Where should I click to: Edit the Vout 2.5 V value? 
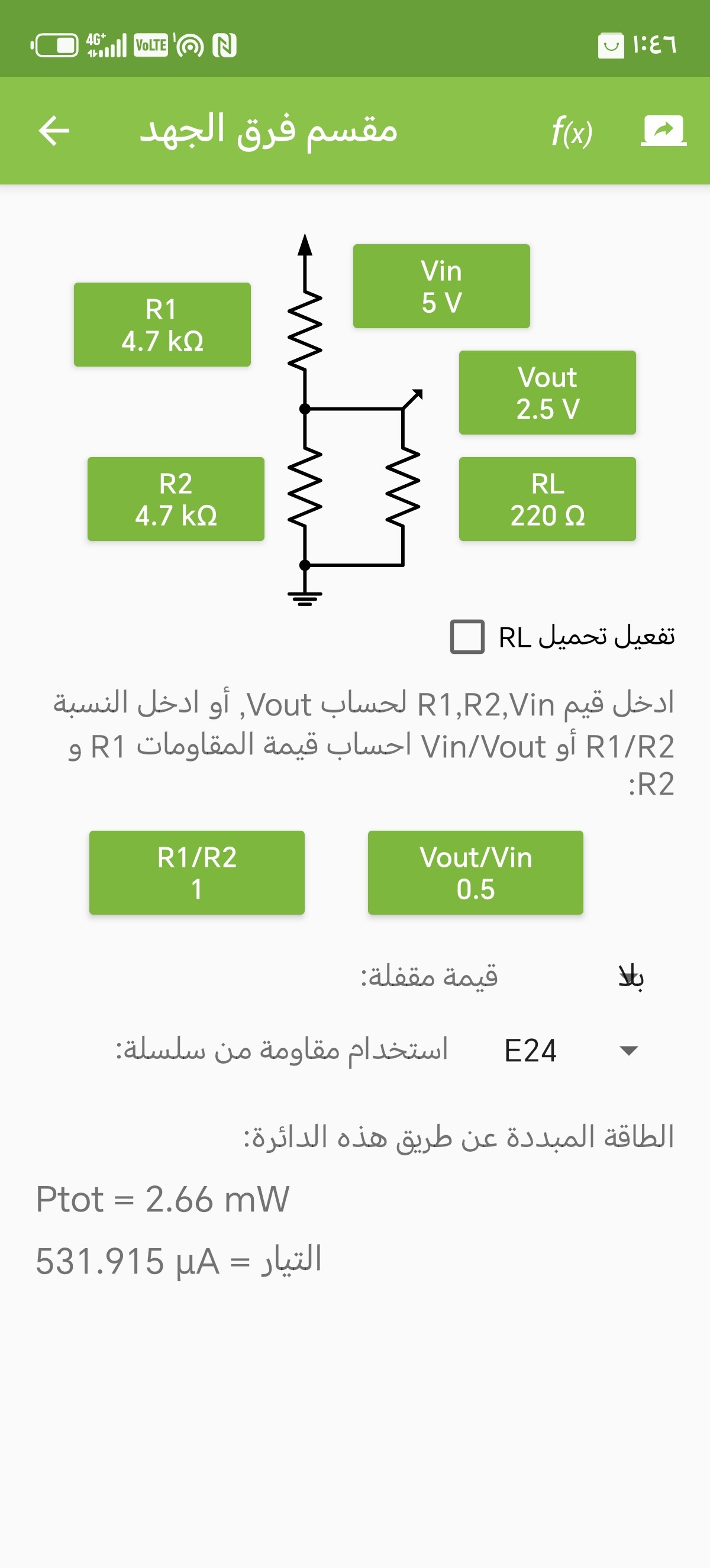(547, 393)
